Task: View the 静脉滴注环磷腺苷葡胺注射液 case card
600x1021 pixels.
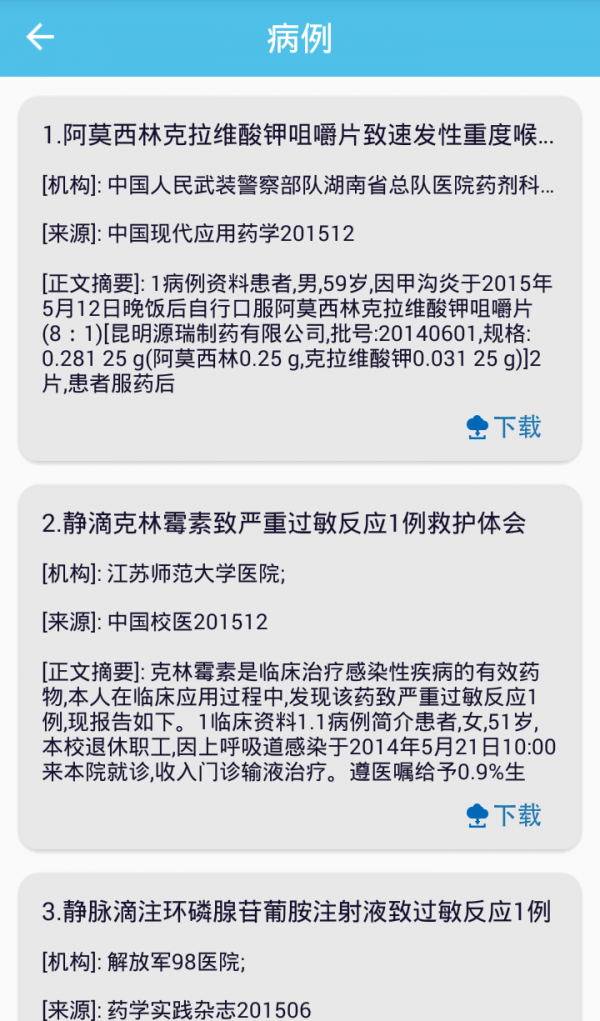Action: click(x=296, y=911)
